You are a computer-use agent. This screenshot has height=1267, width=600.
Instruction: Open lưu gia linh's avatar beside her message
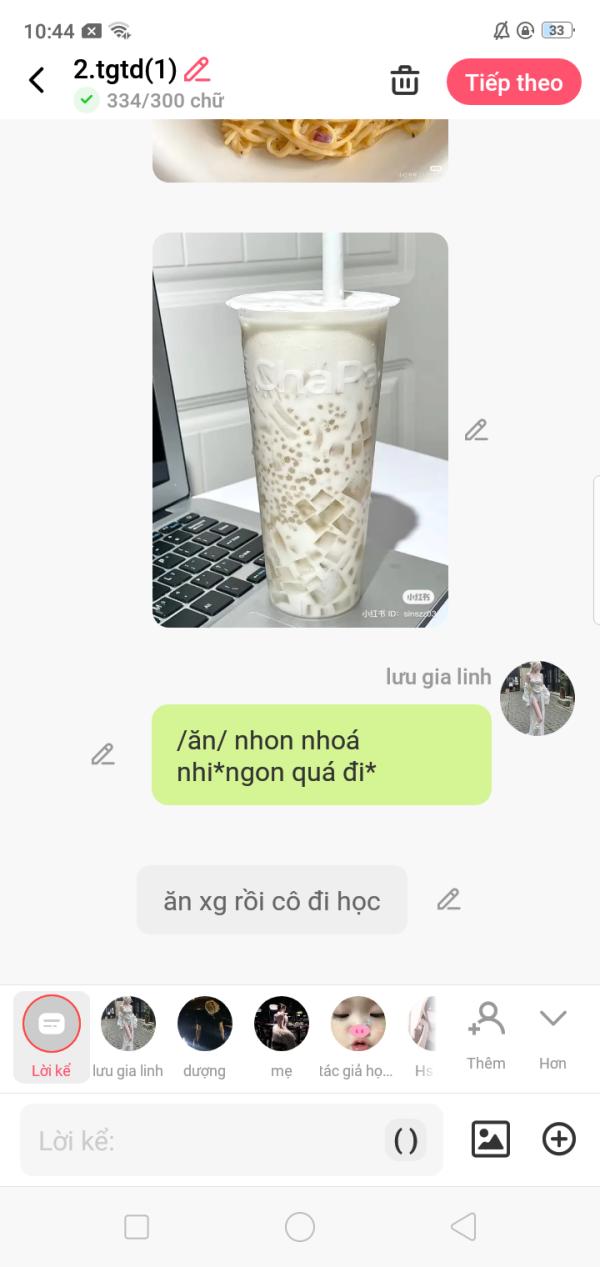537,698
